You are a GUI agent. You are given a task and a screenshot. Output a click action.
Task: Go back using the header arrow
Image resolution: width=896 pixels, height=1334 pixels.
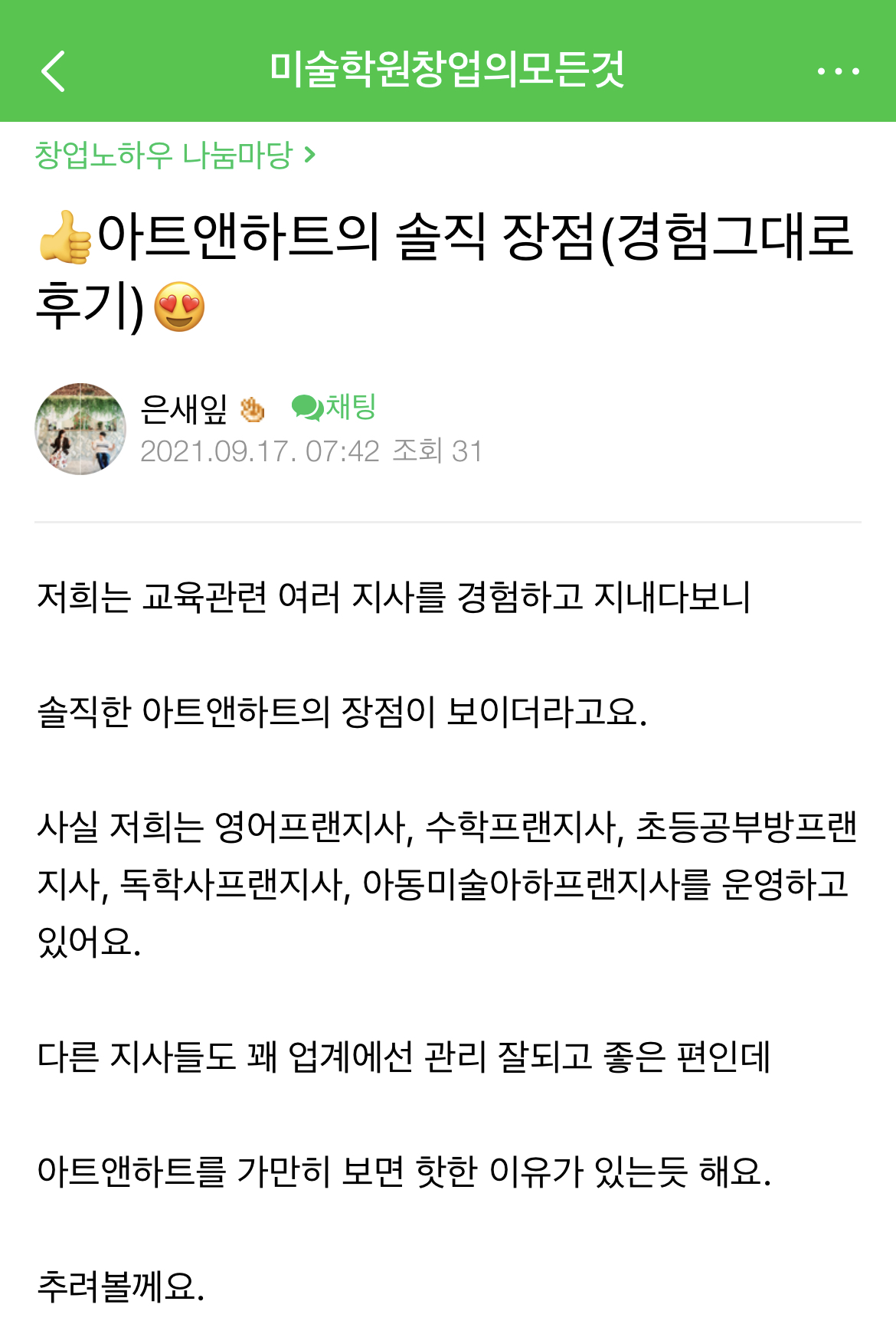pos(54,71)
